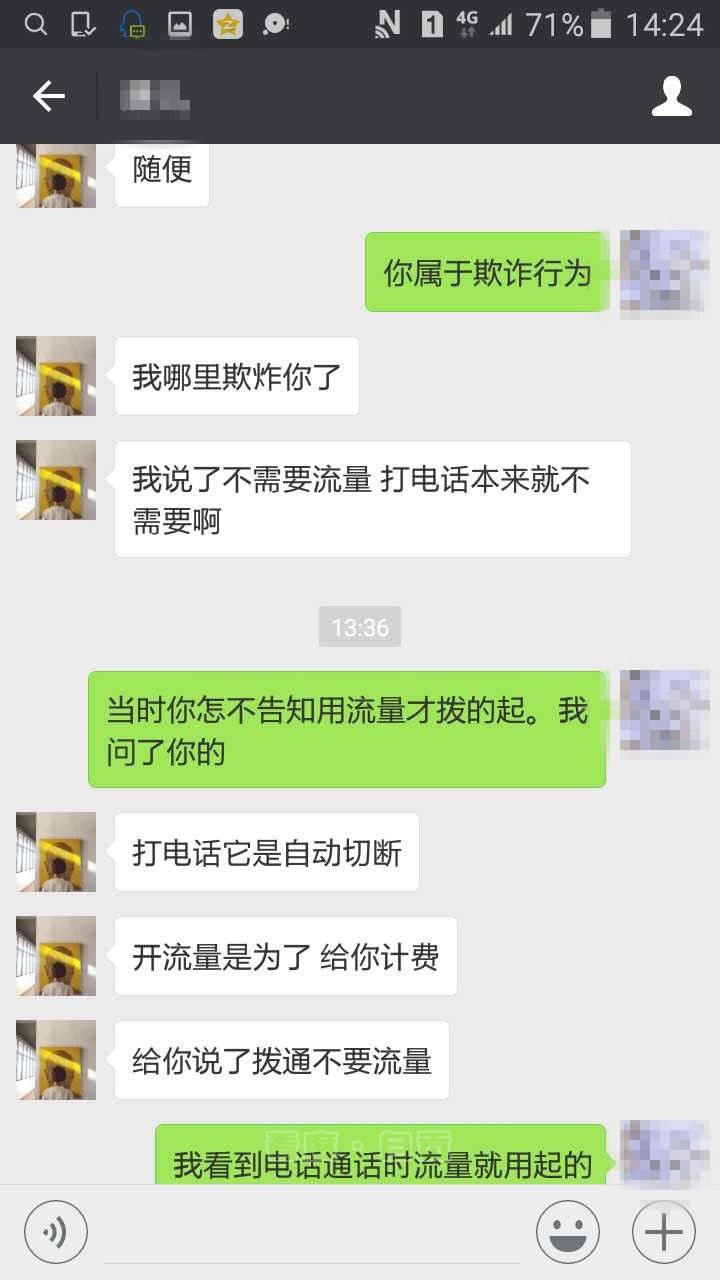Open the contact profile icon top right
Viewport: 720px width, 1280px height.
coord(672,96)
